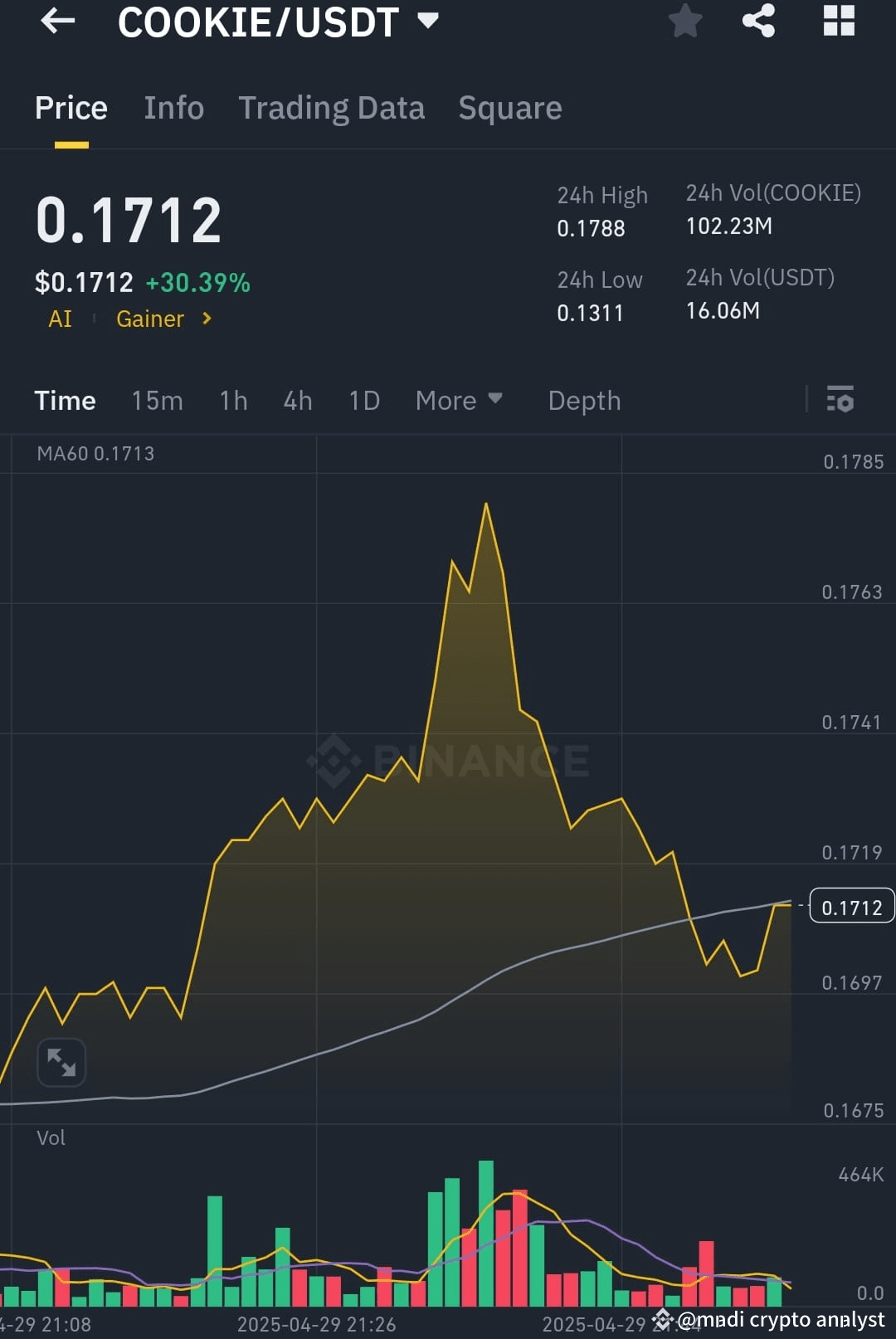Viewport: 896px width, 1339px height.
Task: Open the COOKIE/USDT pair selector dropdown
Action: pyautogui.click(x=428, y=22)
